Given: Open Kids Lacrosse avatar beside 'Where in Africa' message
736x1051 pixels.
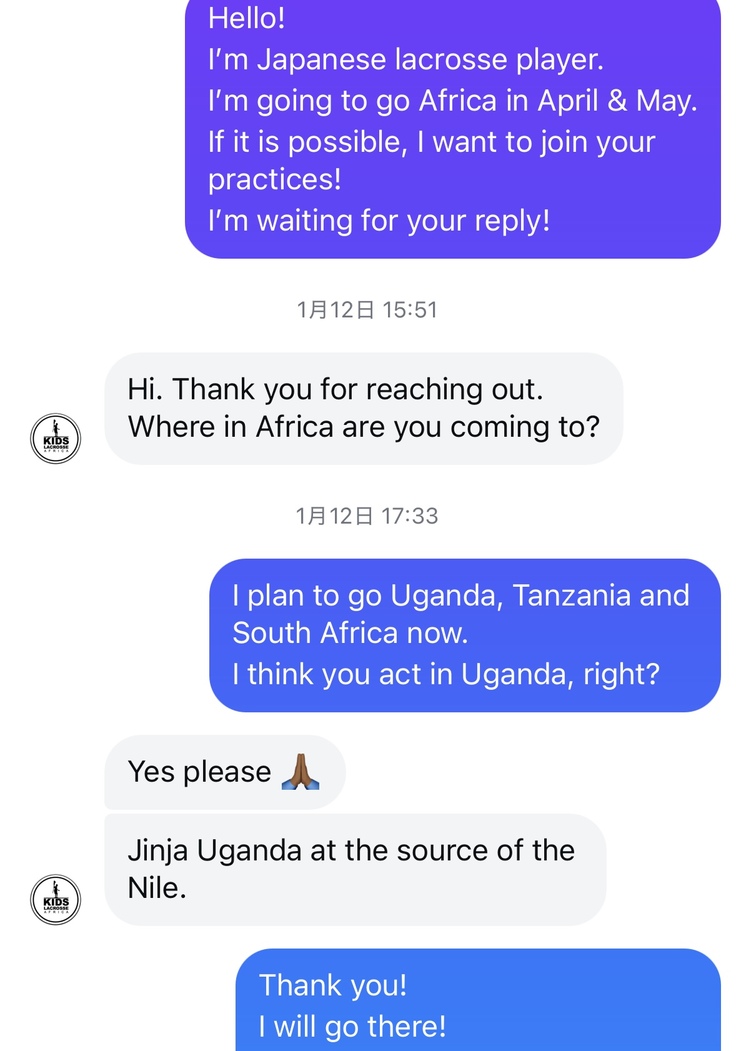Looking at the screenshot, I should 55,439.
